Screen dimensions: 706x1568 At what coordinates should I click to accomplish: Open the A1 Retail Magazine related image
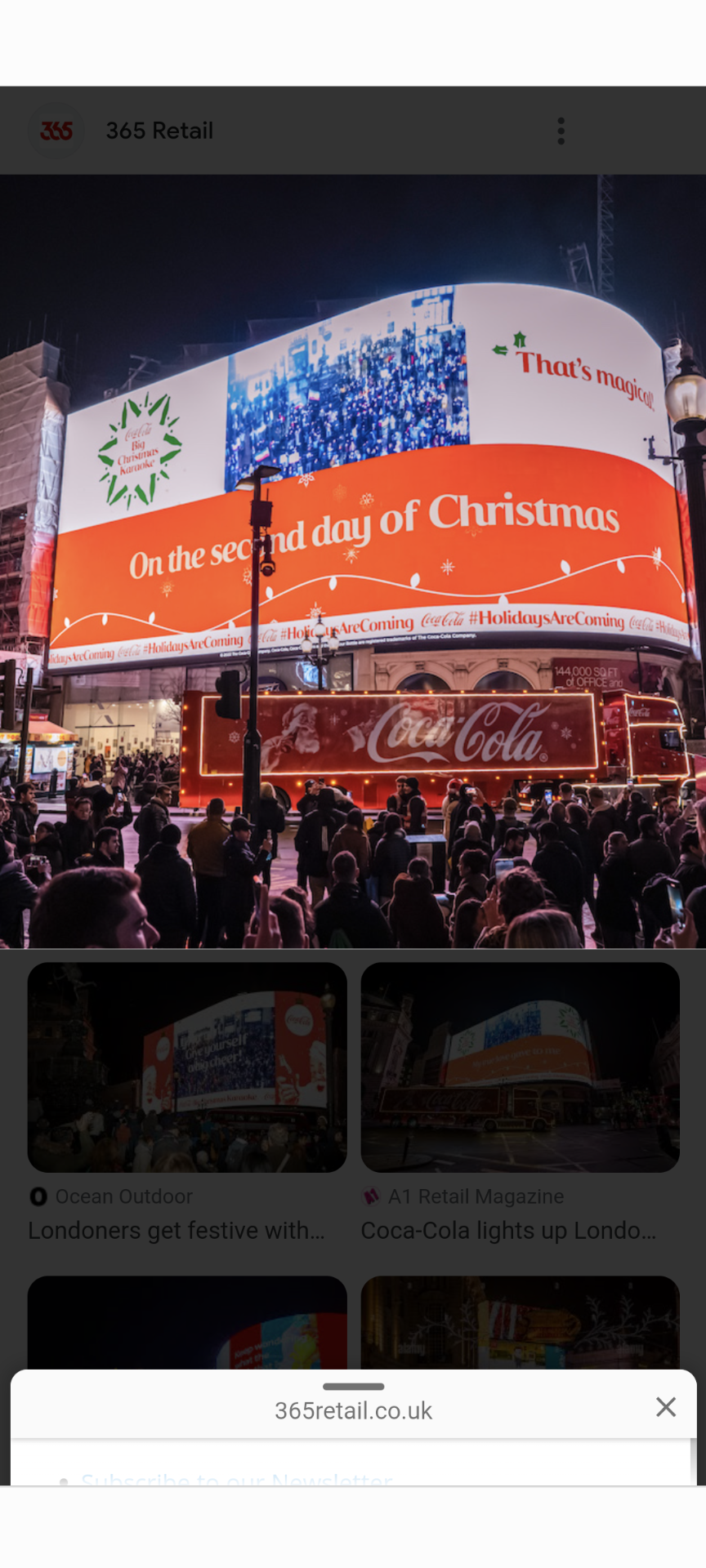pyautogui.click(x=520, y=1067)
